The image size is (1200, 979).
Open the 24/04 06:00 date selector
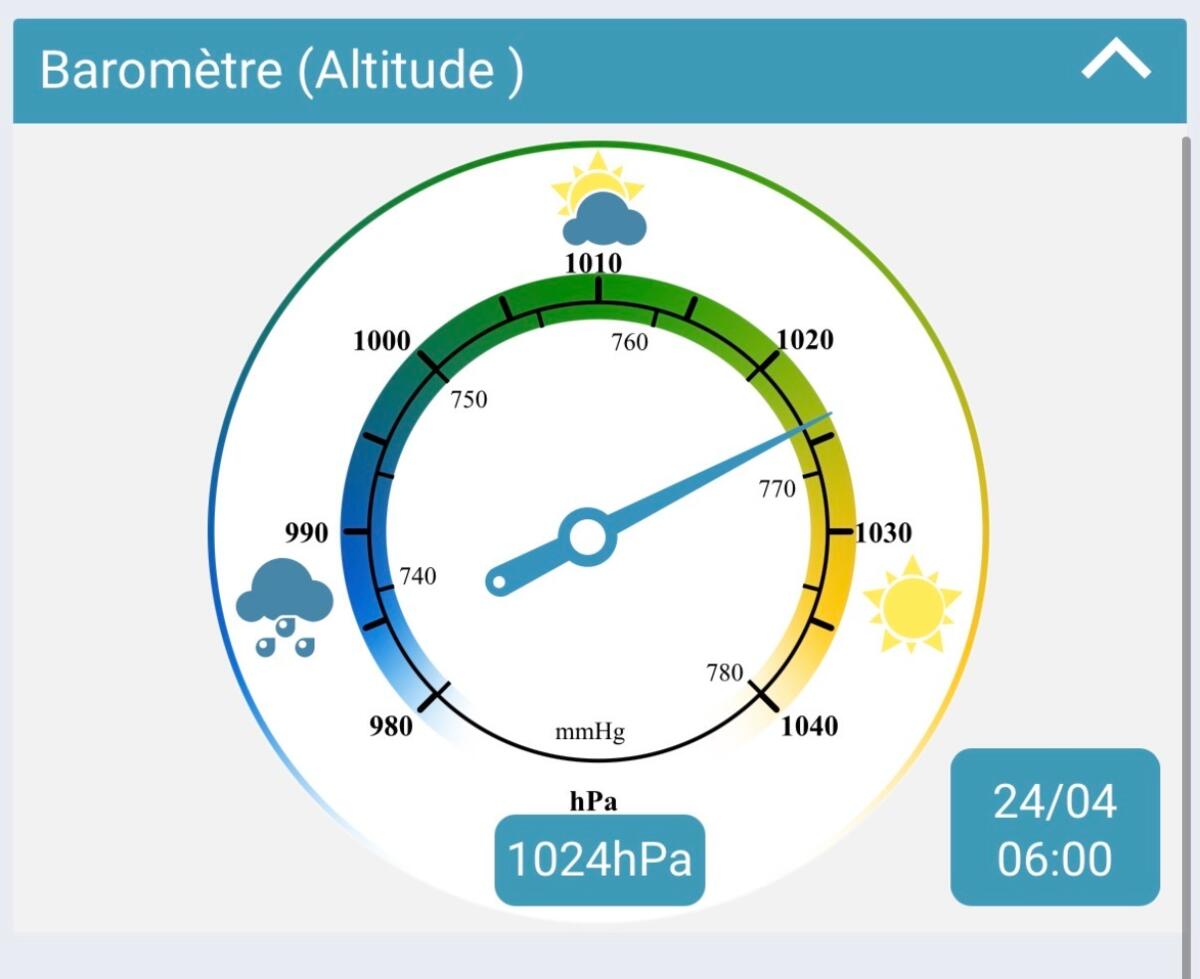click(x=1054, y=828)
